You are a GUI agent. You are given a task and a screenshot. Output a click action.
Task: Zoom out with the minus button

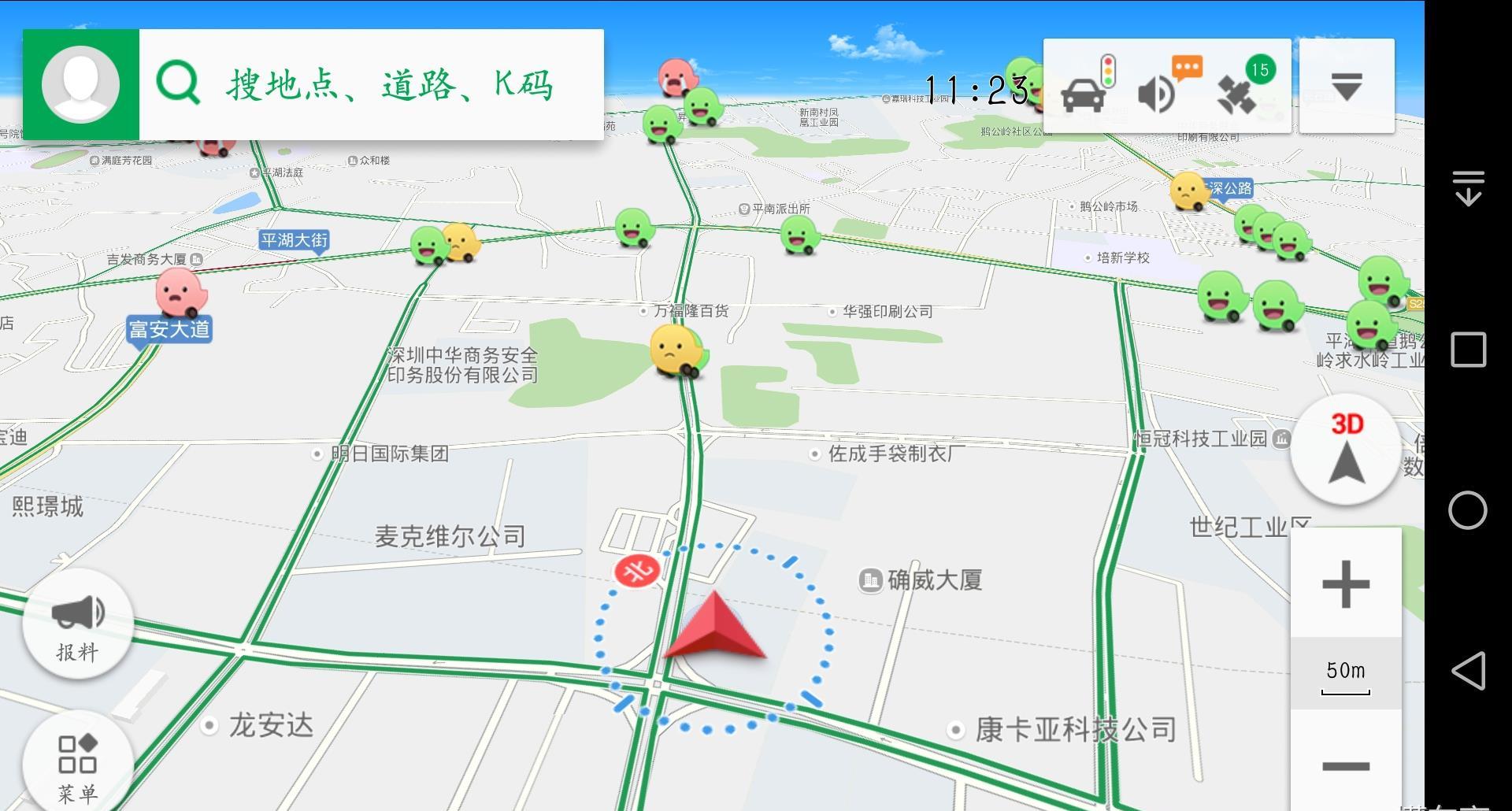click(x=1345, y=765)
